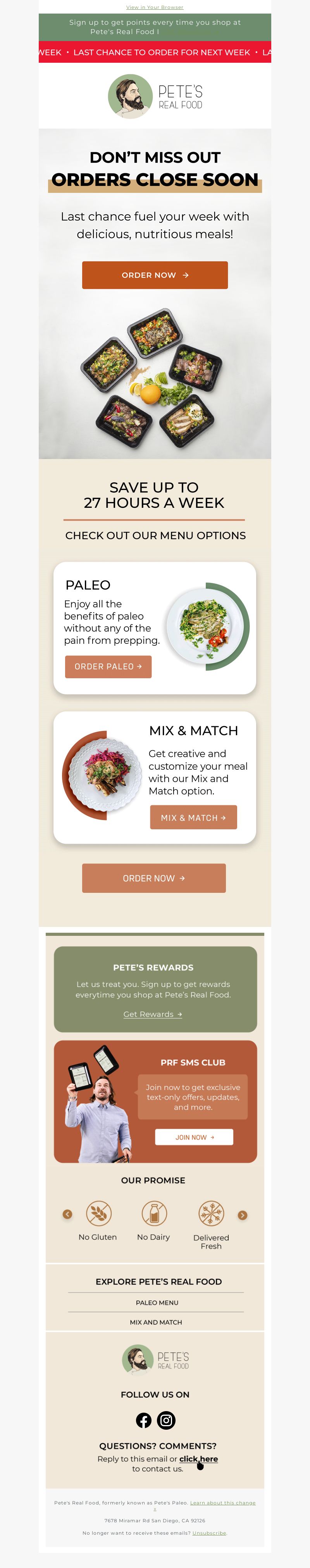Viewport: 310px width, 1568px height.
Task: Unsubscribe from these emails
Action: (x=209, y=1533)
